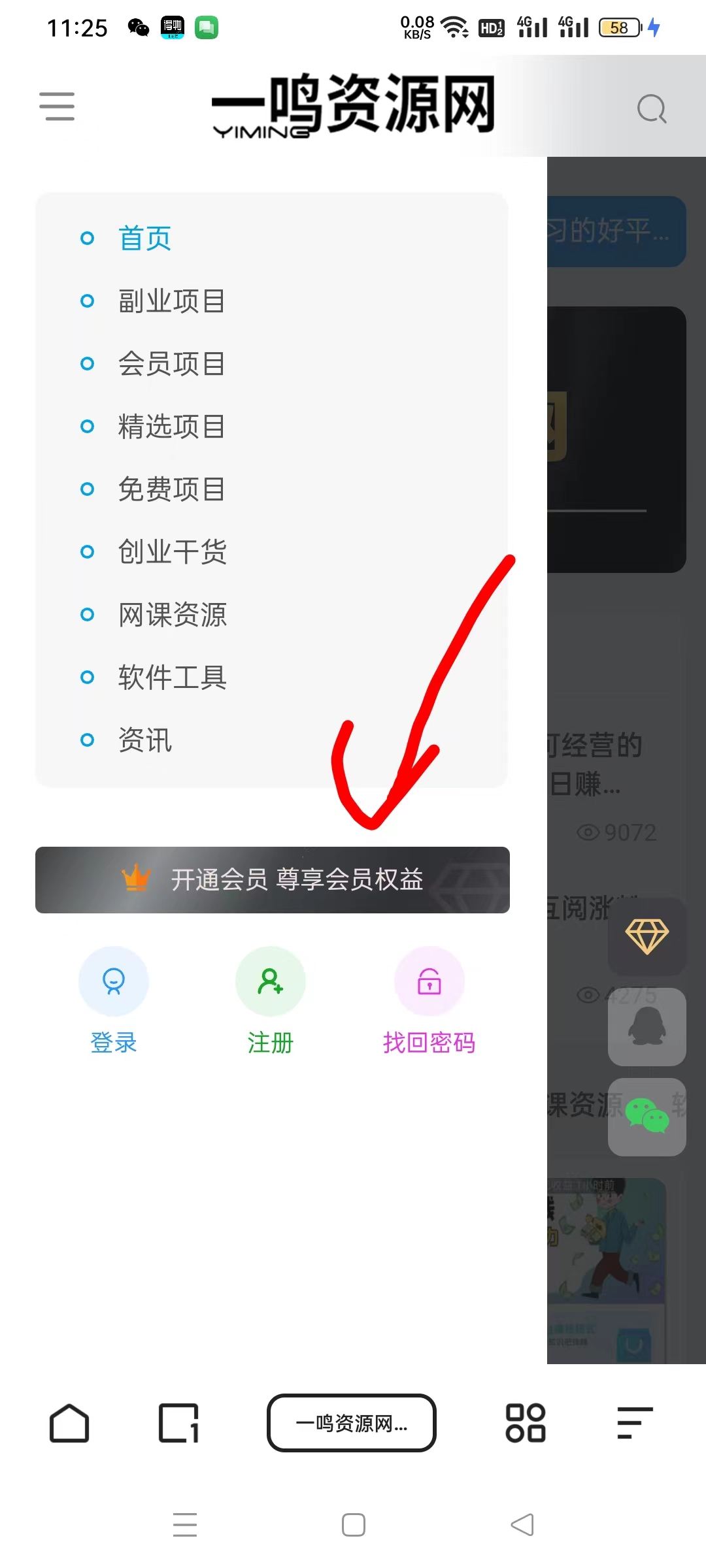Viewport: 706px width, 1568px height.
Task: Tap the 注册 register icon
Action: point(271,981)
